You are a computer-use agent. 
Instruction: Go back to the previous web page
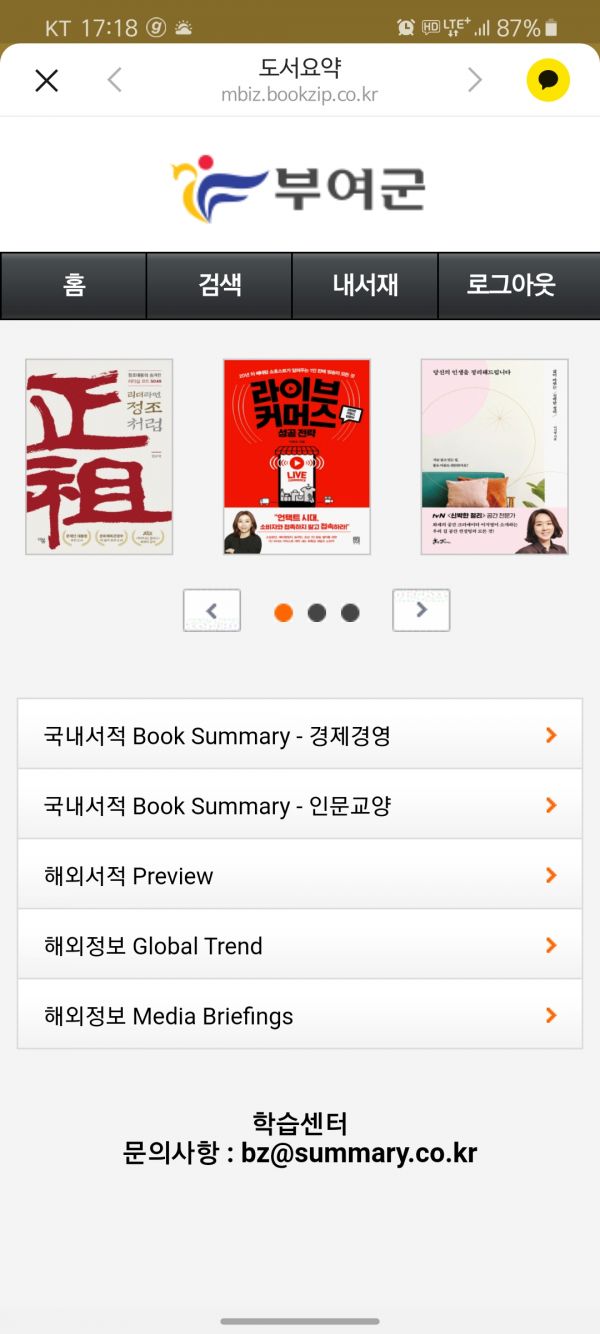pyautogui.click(x=115, y=80)
